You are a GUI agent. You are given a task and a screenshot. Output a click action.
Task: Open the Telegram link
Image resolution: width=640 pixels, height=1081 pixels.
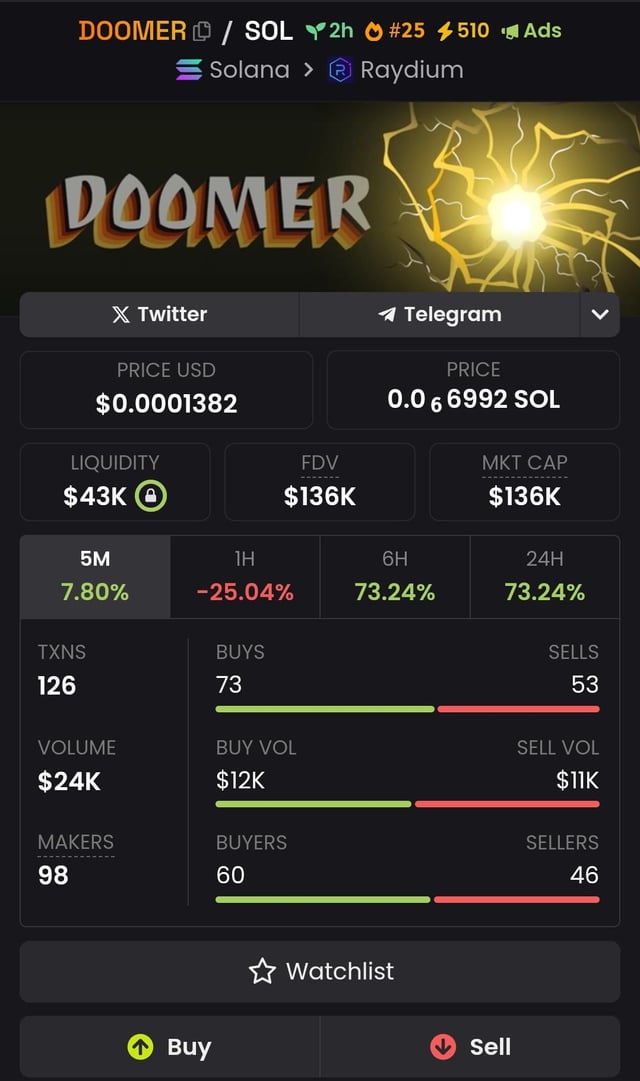click(x=439, y=314)
